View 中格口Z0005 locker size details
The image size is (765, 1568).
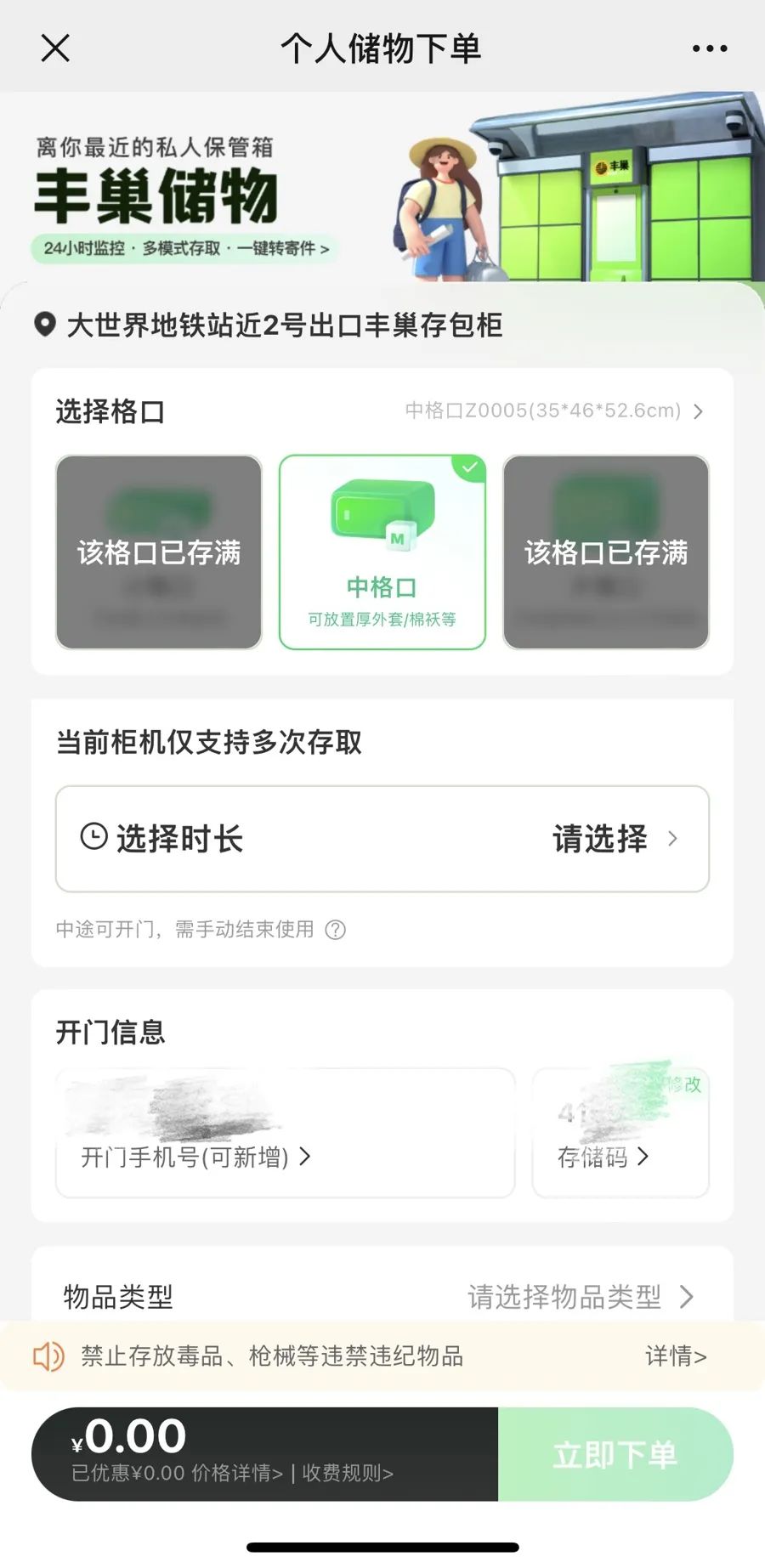pyautogui.click(x=553, y=411)
